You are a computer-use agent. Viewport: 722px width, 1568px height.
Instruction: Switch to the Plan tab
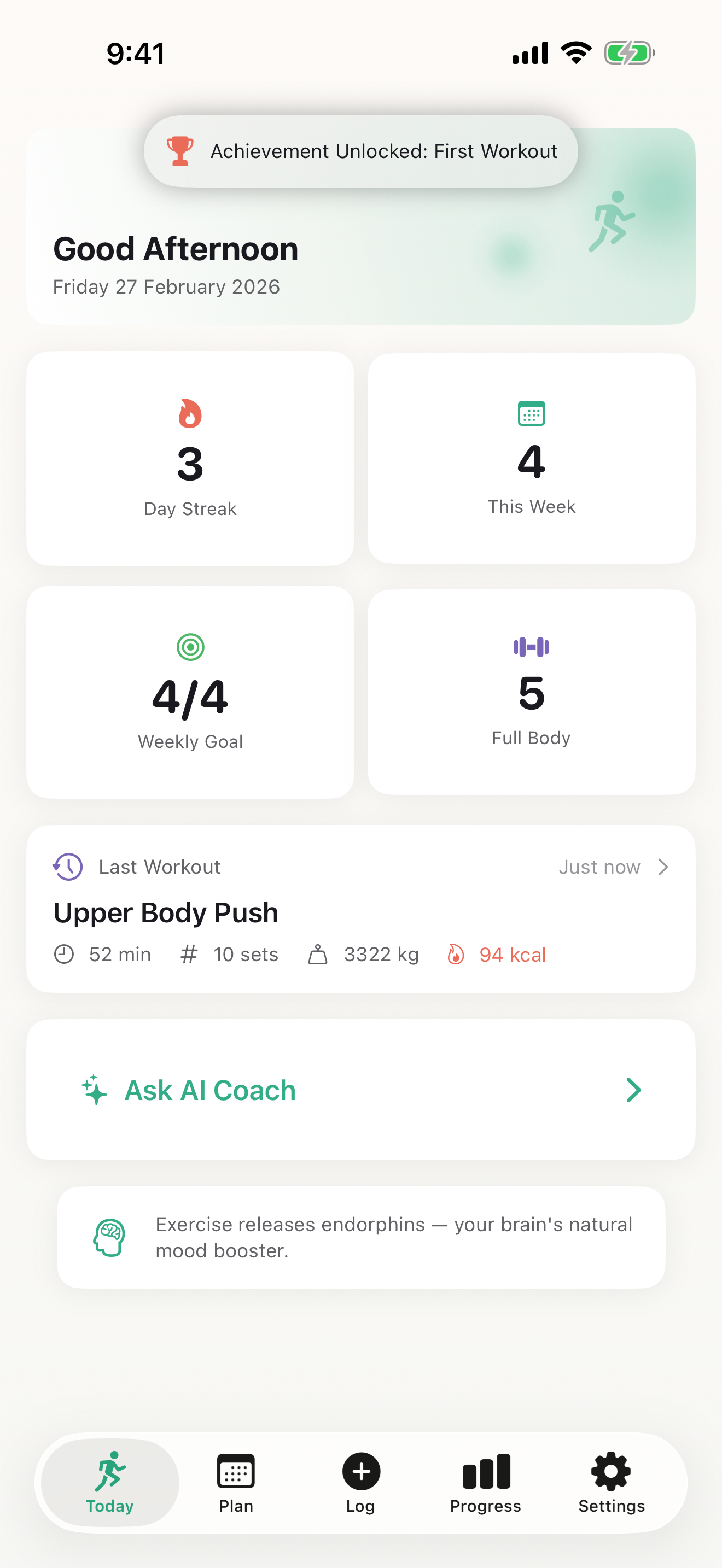pyautogui.click(x=236, y=1483)
